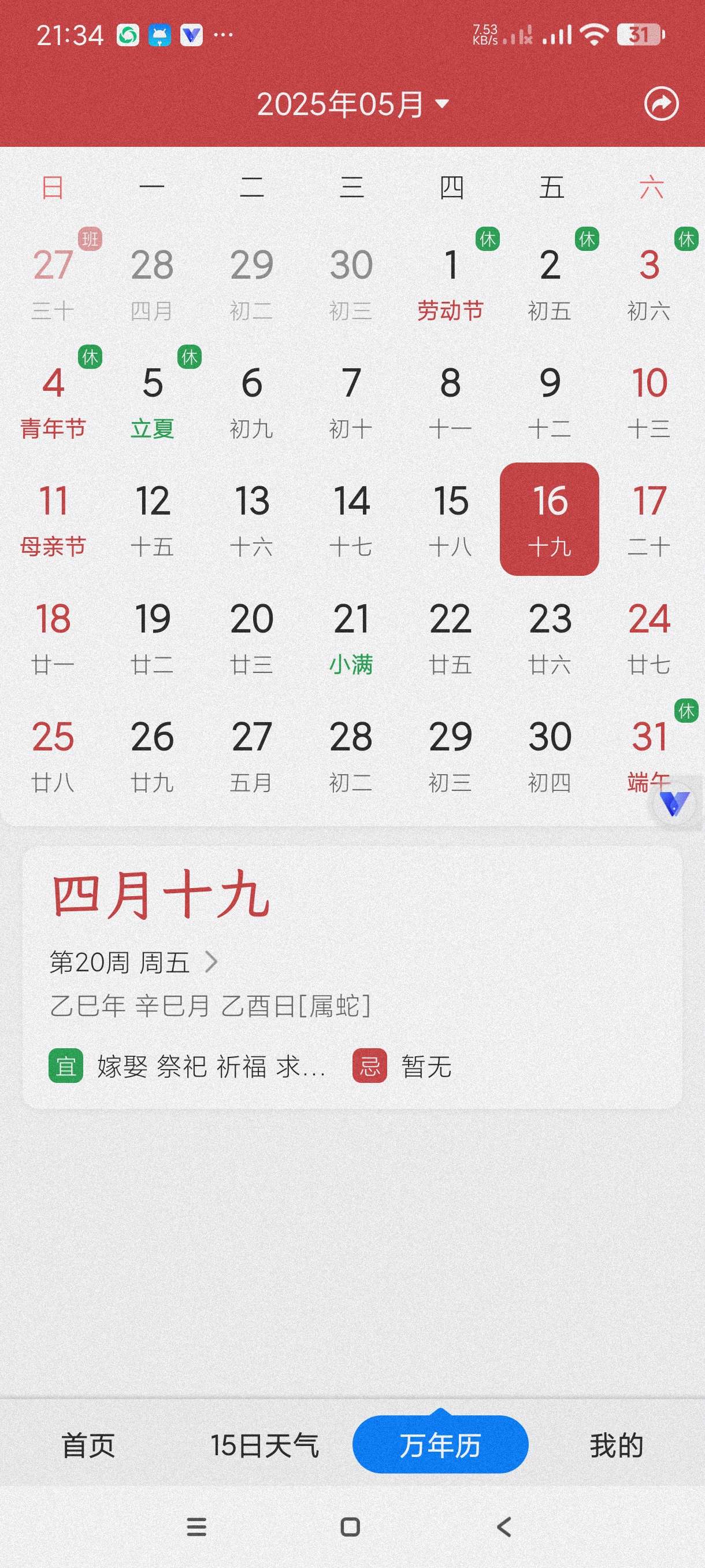The image size is (705, 1568).
Task: Go back with the system back button
Action: (x=504, y=1527)
